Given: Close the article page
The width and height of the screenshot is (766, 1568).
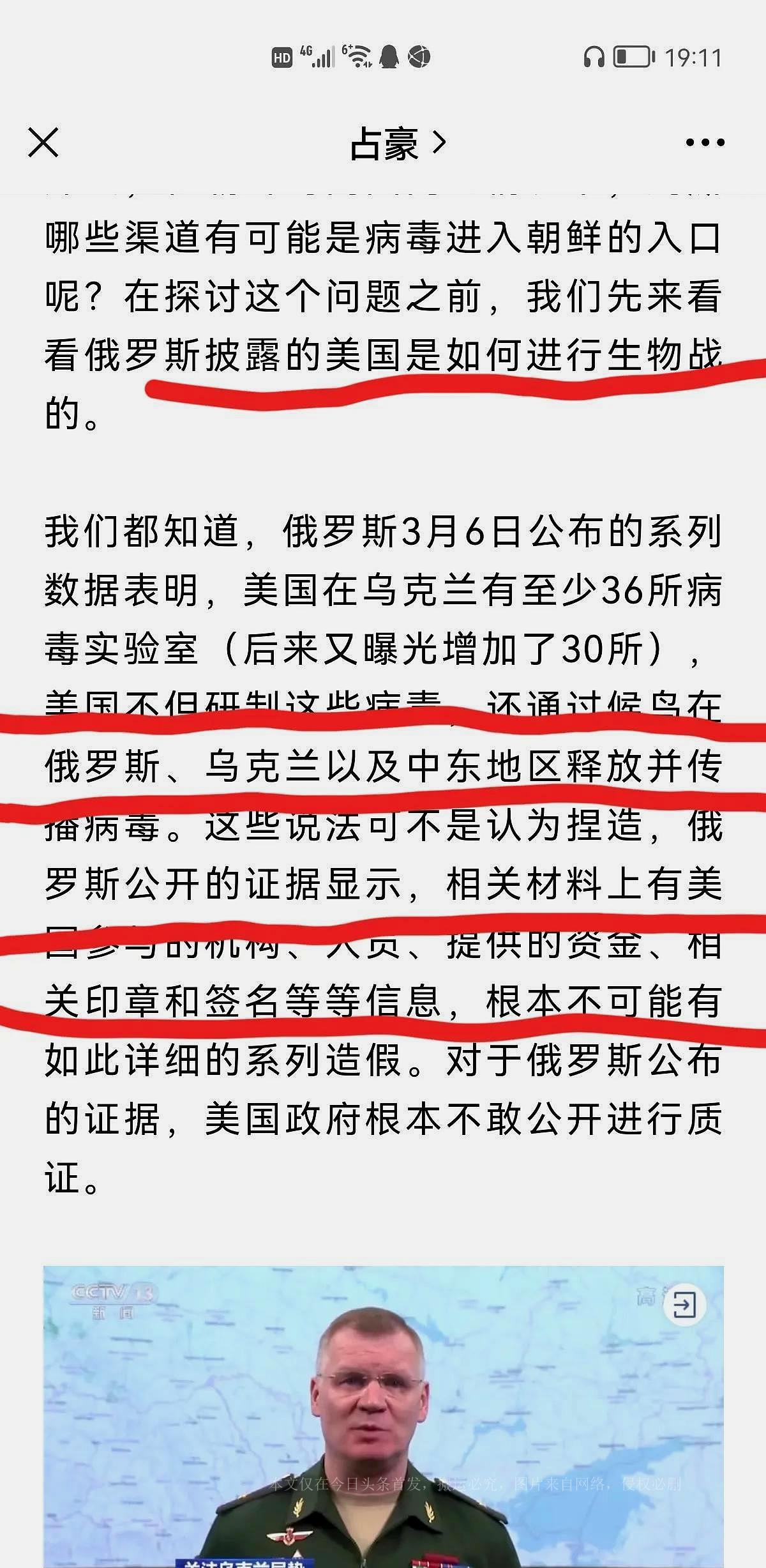Looking at the screenshot, I should [x=43, y=142].
